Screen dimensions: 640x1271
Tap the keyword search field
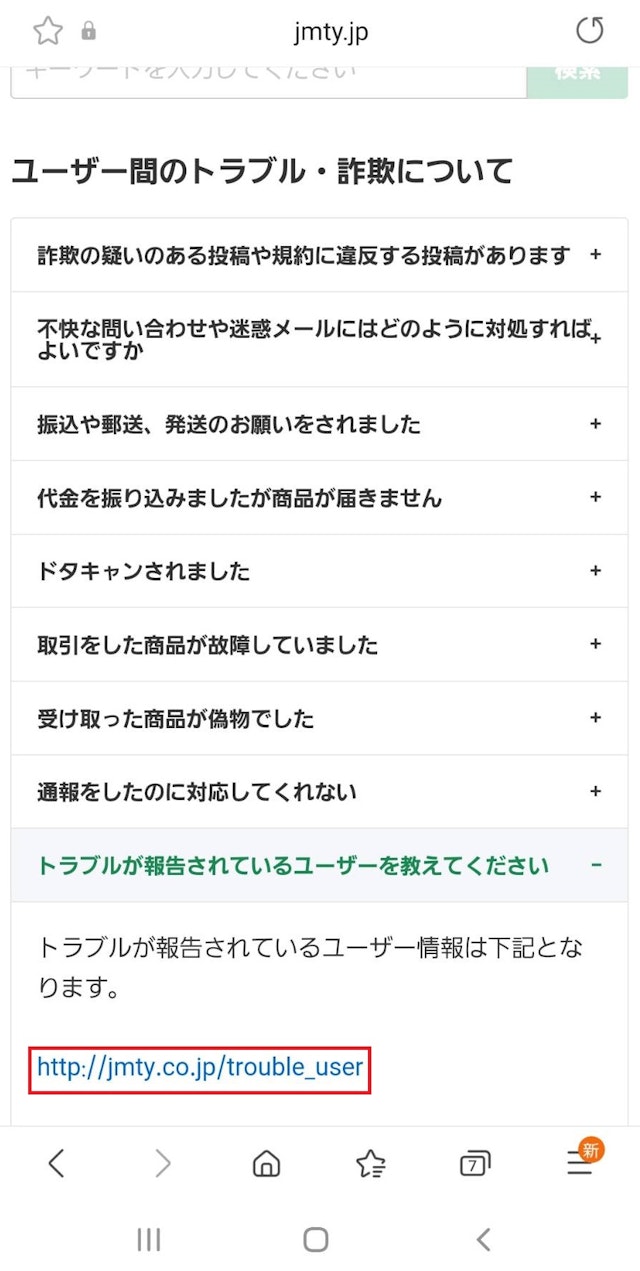pos(268,78)
